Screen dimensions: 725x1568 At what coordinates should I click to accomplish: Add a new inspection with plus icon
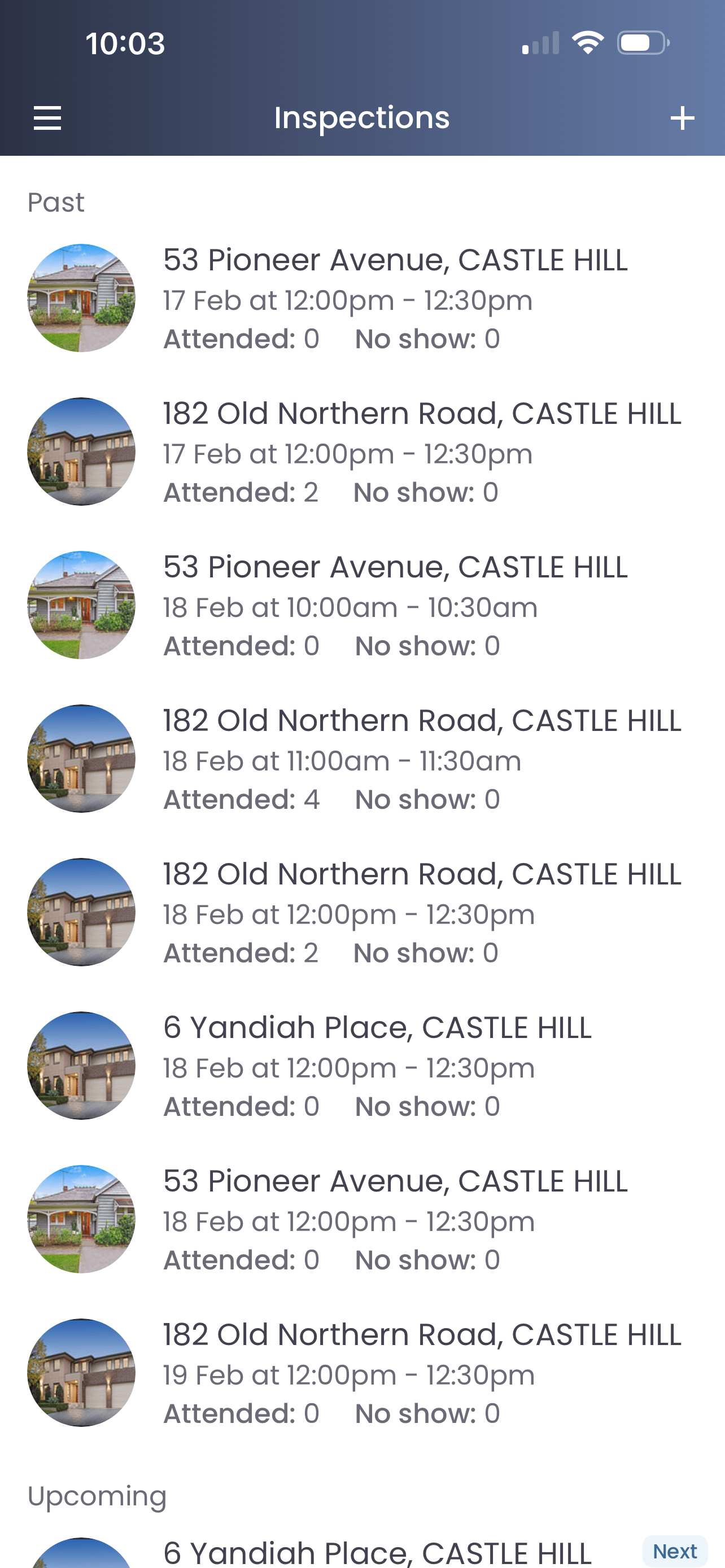point(682,117)
